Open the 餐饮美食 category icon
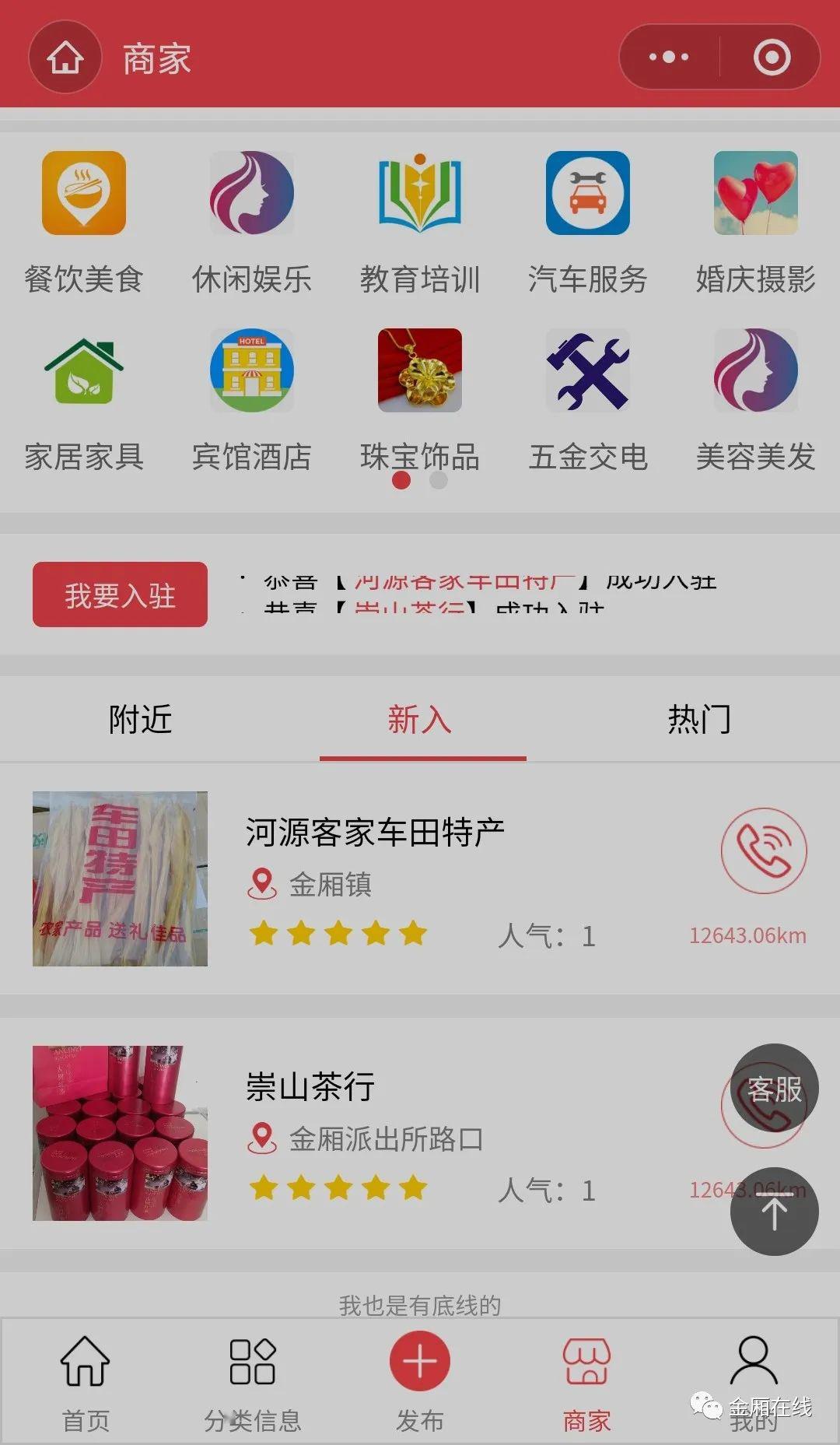The height and width of the screenshot is (1445, 840). (x=84, y=195)
